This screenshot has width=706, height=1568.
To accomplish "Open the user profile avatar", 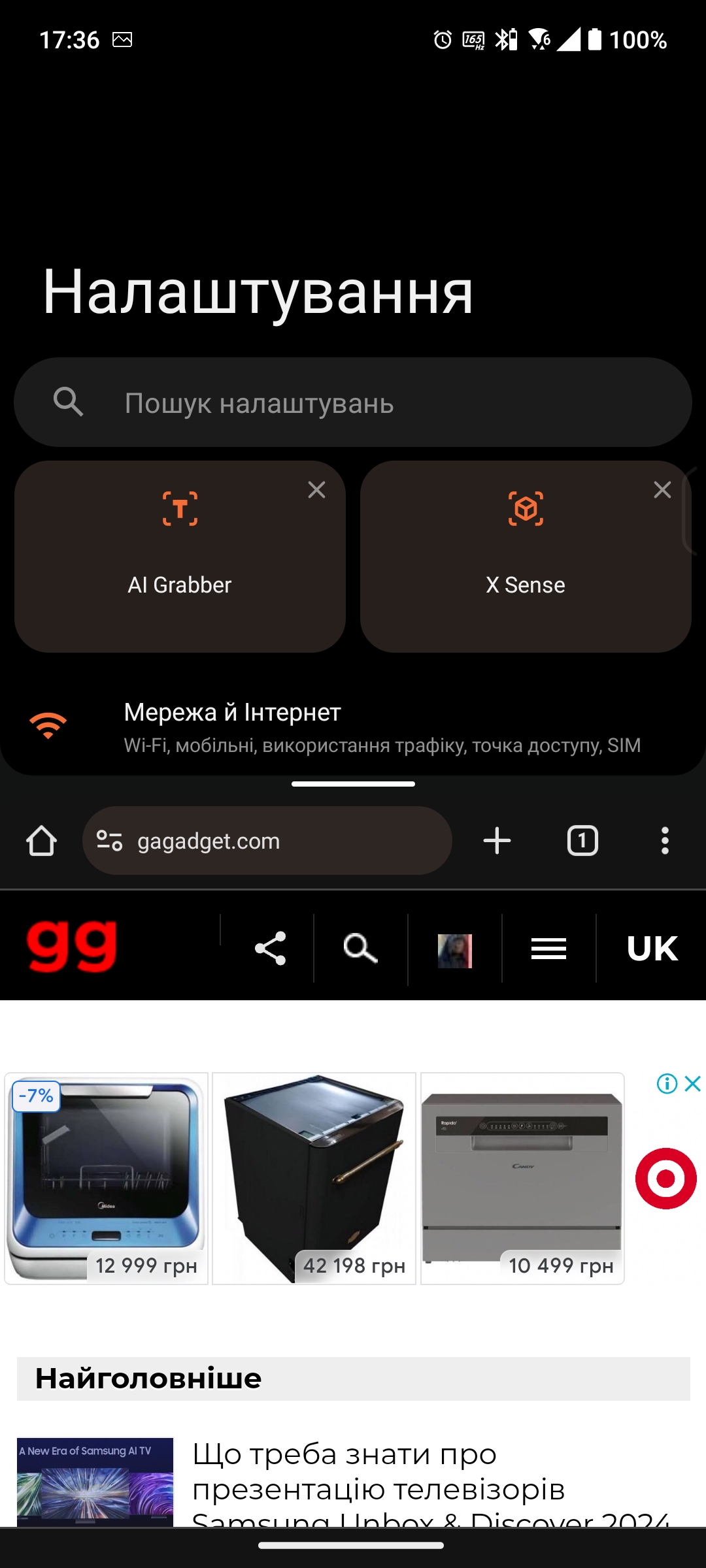I will pos(455,951).
